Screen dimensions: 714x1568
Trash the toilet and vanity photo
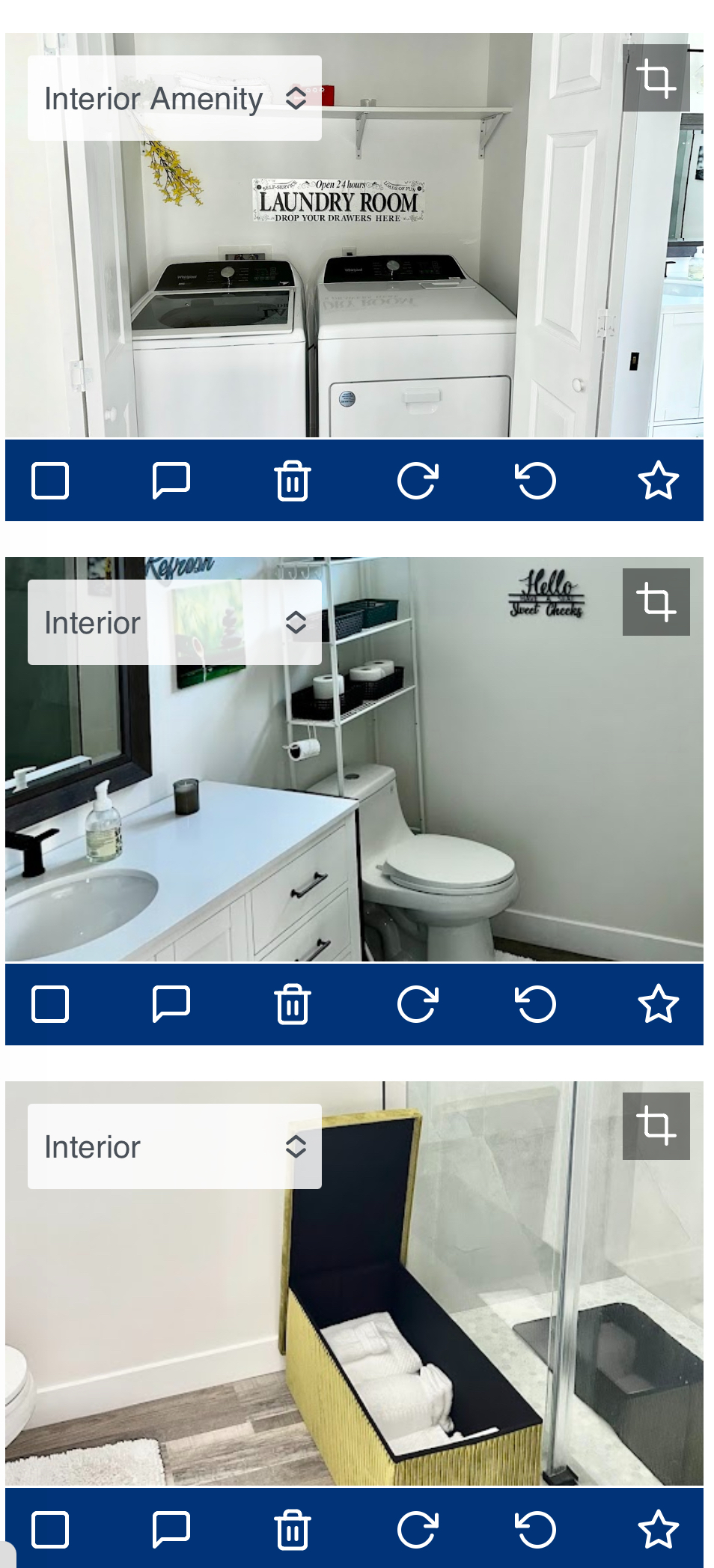pos(292,1004)
